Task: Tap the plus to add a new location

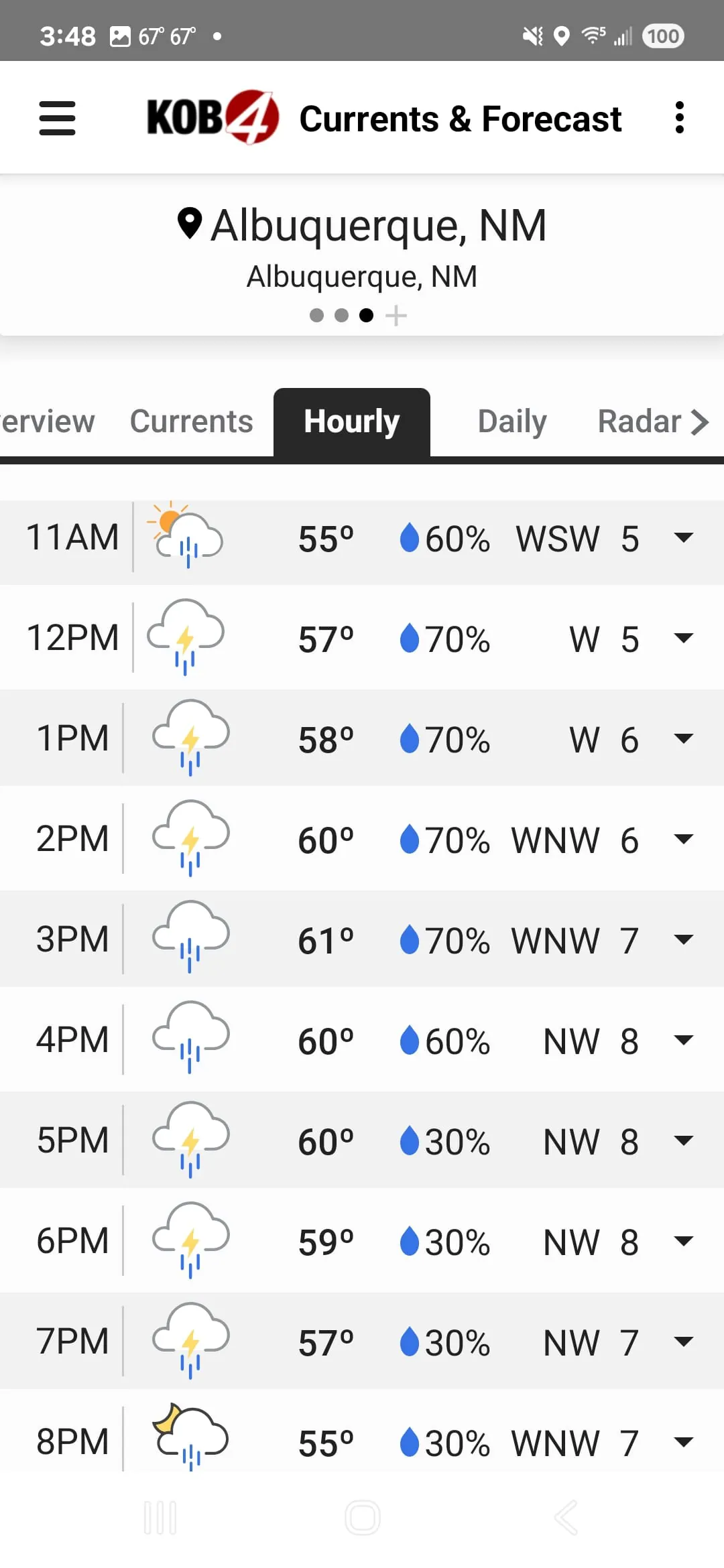Action: 397,315
